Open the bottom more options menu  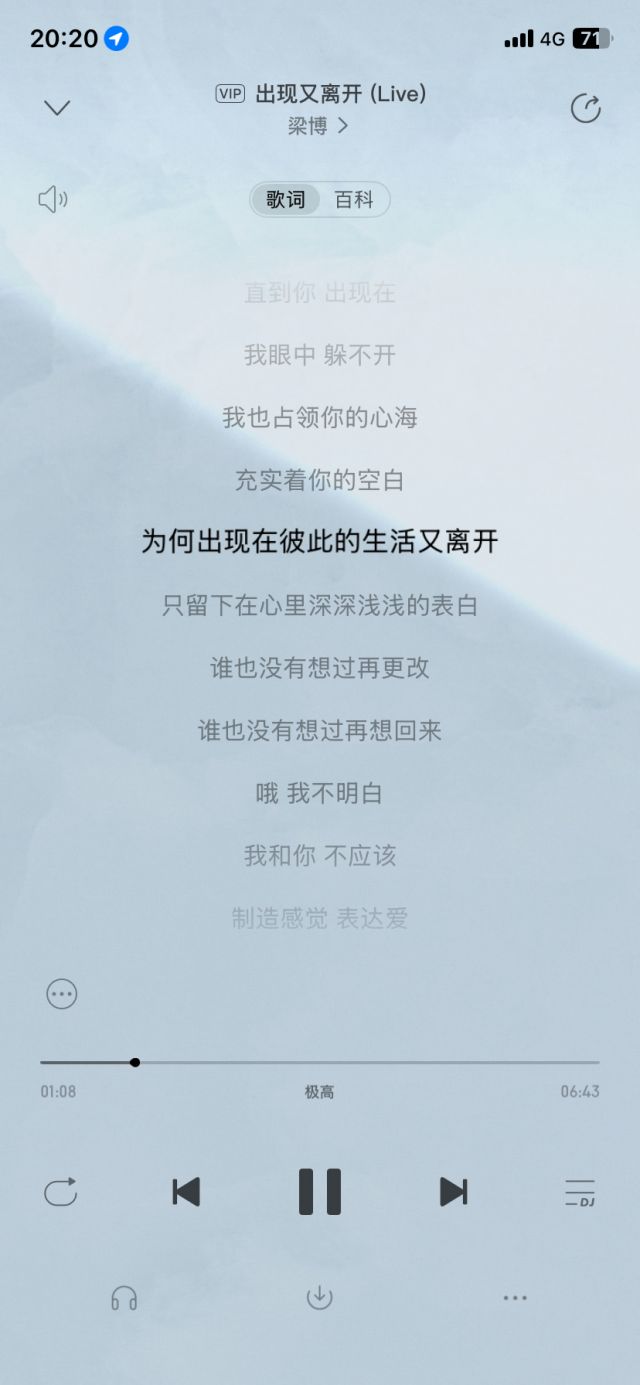pyautogui.click(x=515, y=1298)
